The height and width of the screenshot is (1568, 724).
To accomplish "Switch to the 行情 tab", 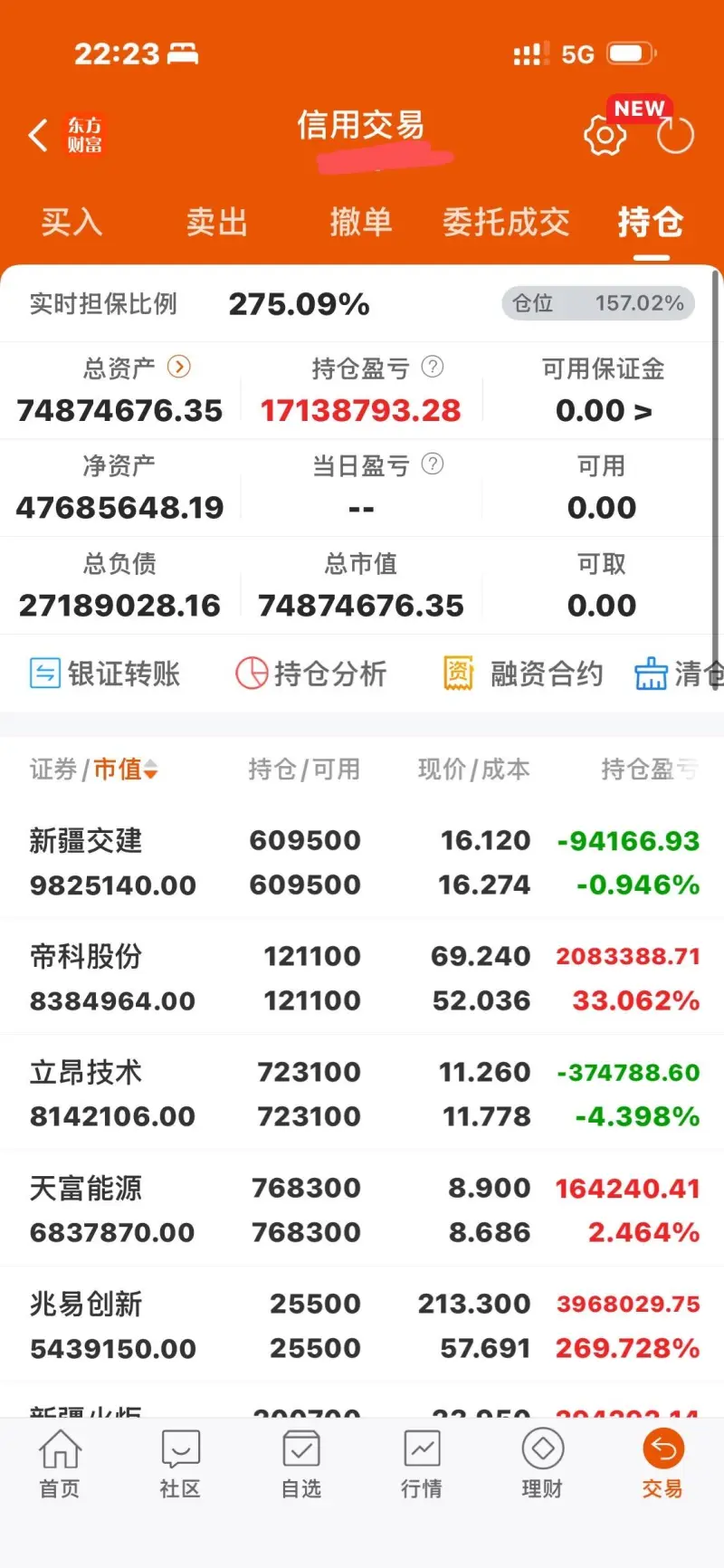I will (422, 1461).
